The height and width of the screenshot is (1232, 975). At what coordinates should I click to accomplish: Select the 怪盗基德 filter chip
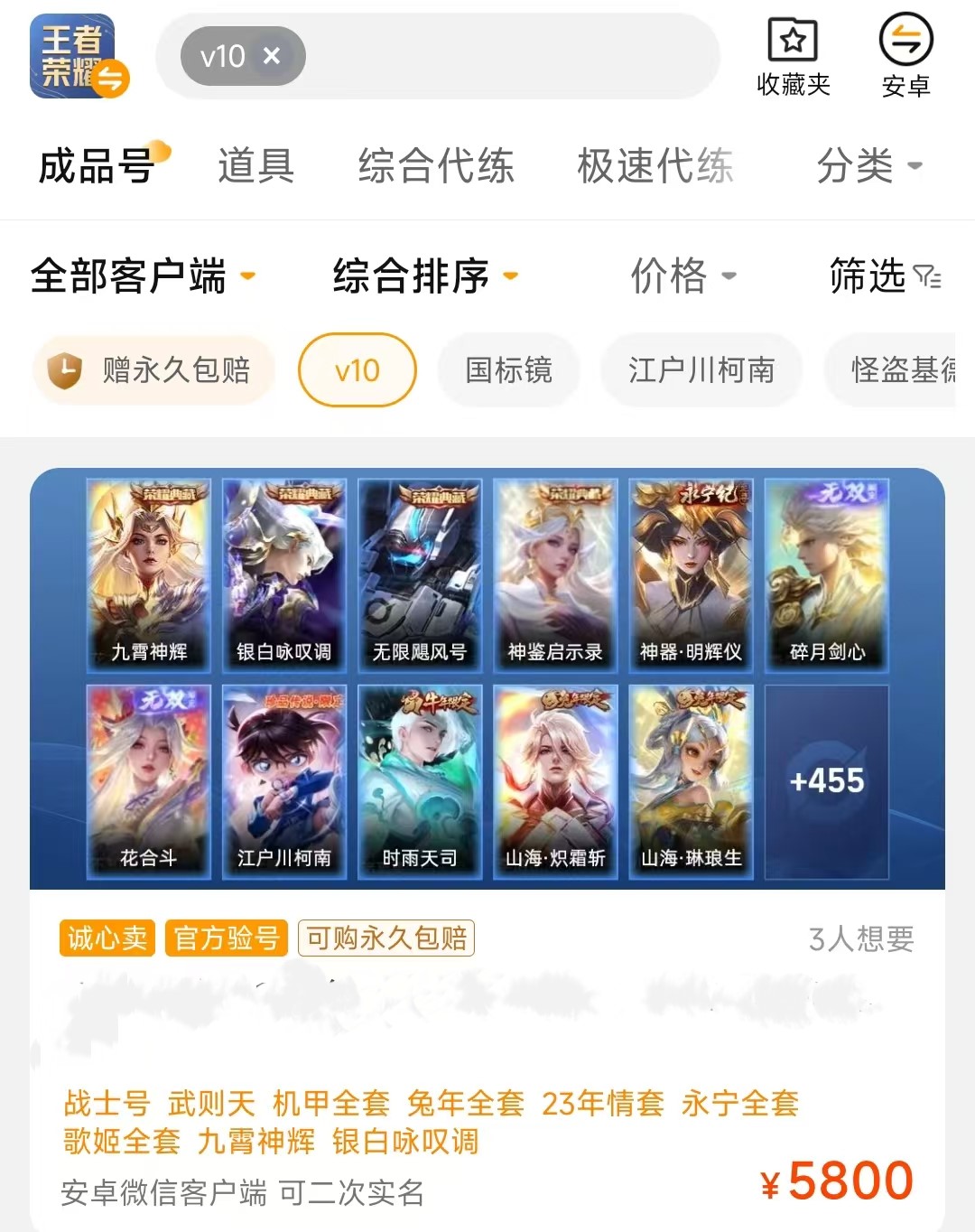click(894, 370)
